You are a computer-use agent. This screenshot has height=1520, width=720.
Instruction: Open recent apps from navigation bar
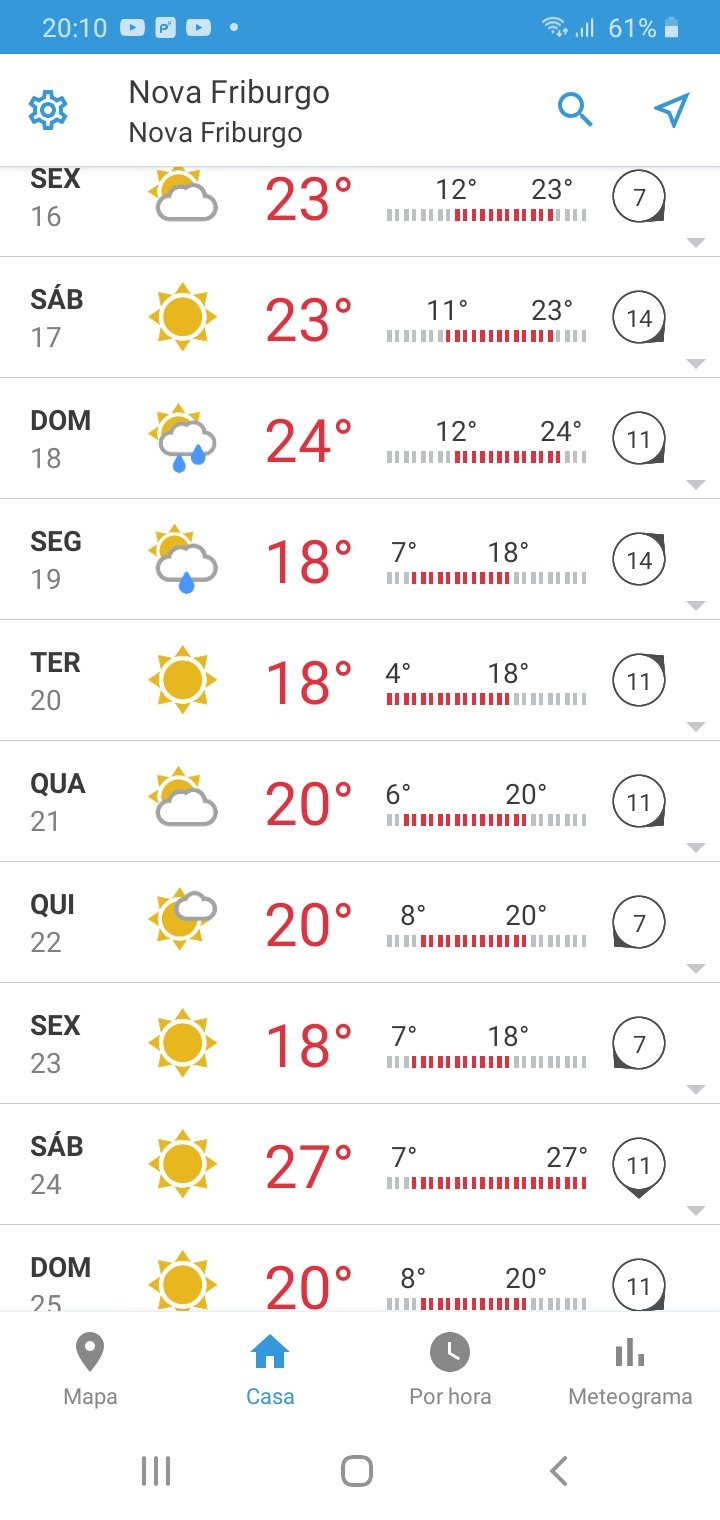[156, 1471]
